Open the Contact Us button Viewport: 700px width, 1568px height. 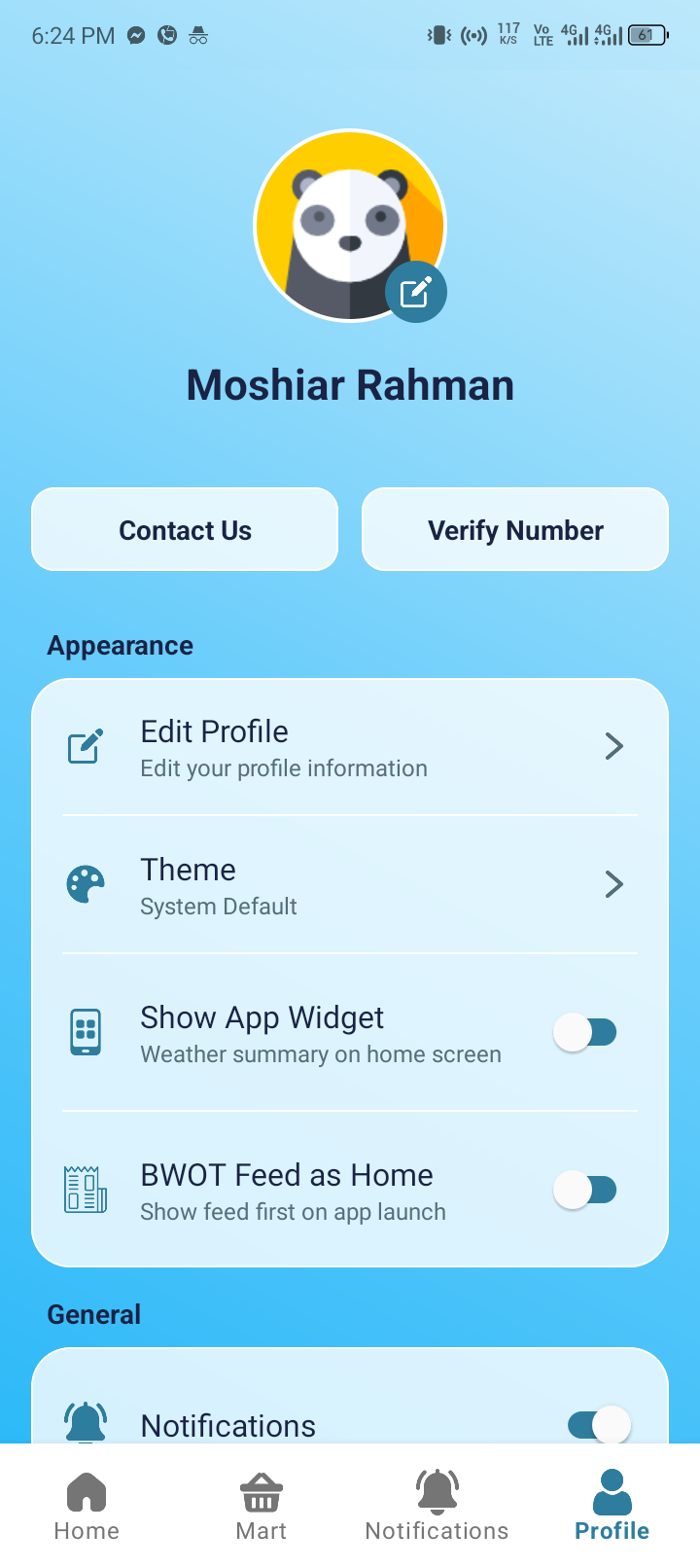(185, 530)
